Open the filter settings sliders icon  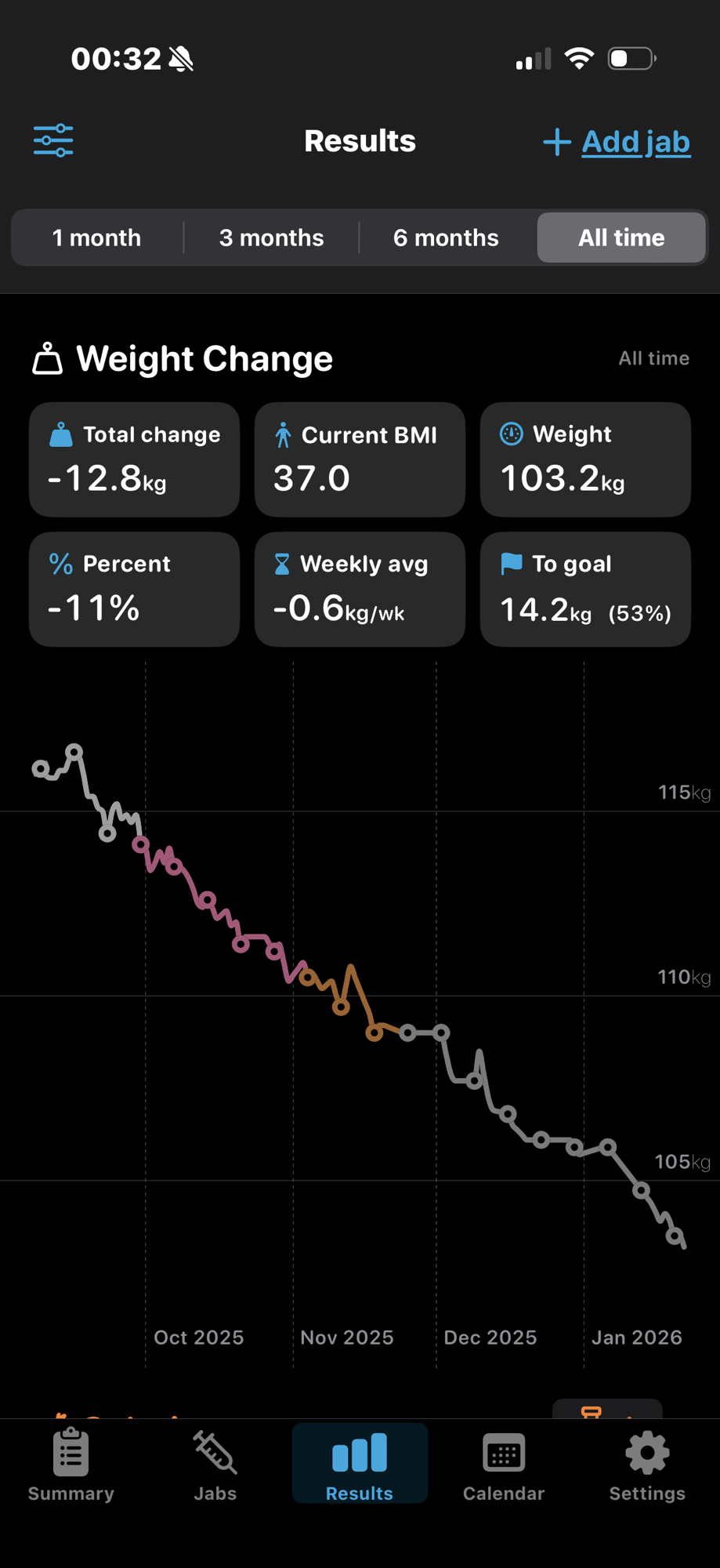(x=53, y=141)
